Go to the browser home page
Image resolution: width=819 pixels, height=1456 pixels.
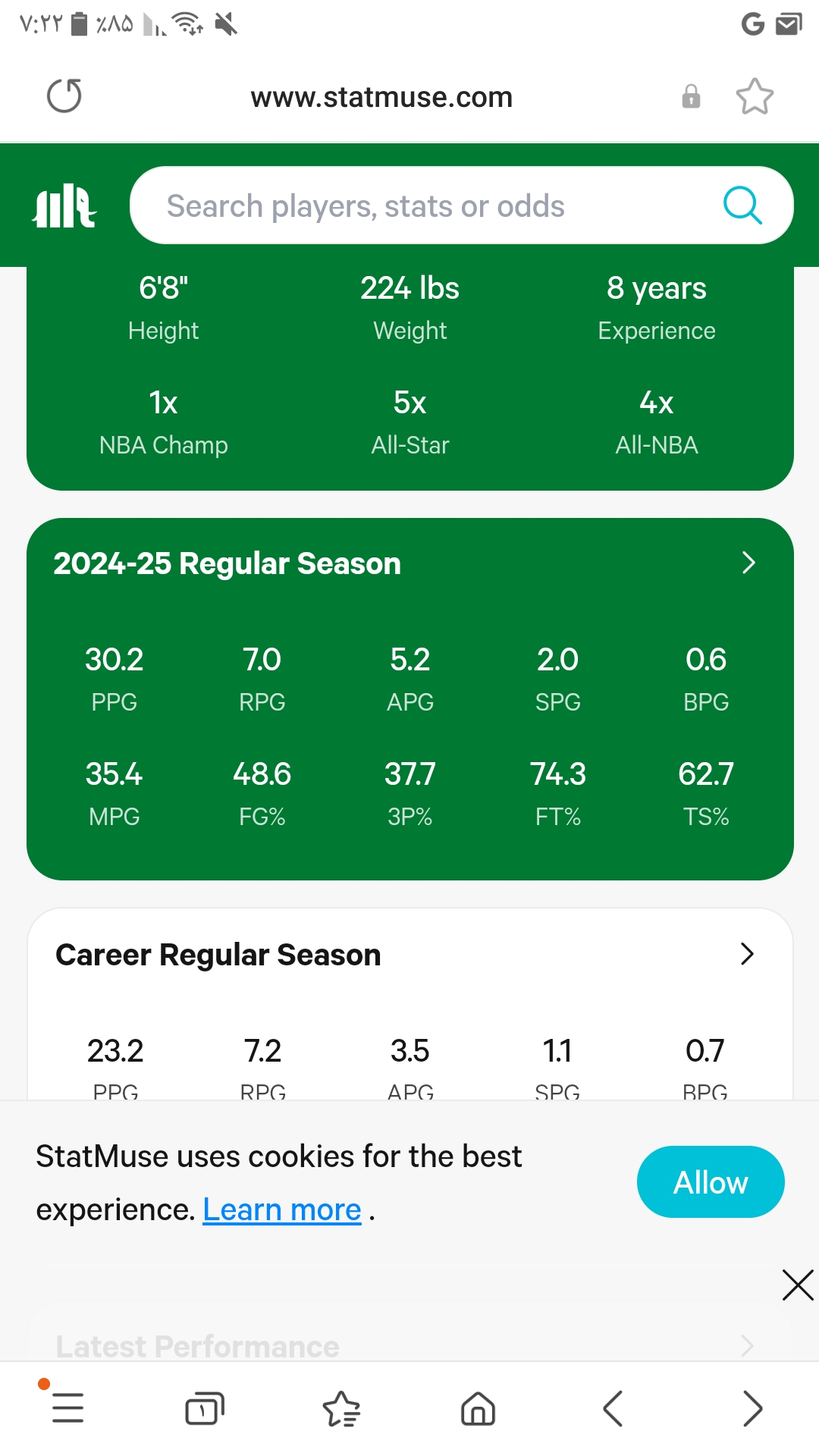pos(478,1408)
